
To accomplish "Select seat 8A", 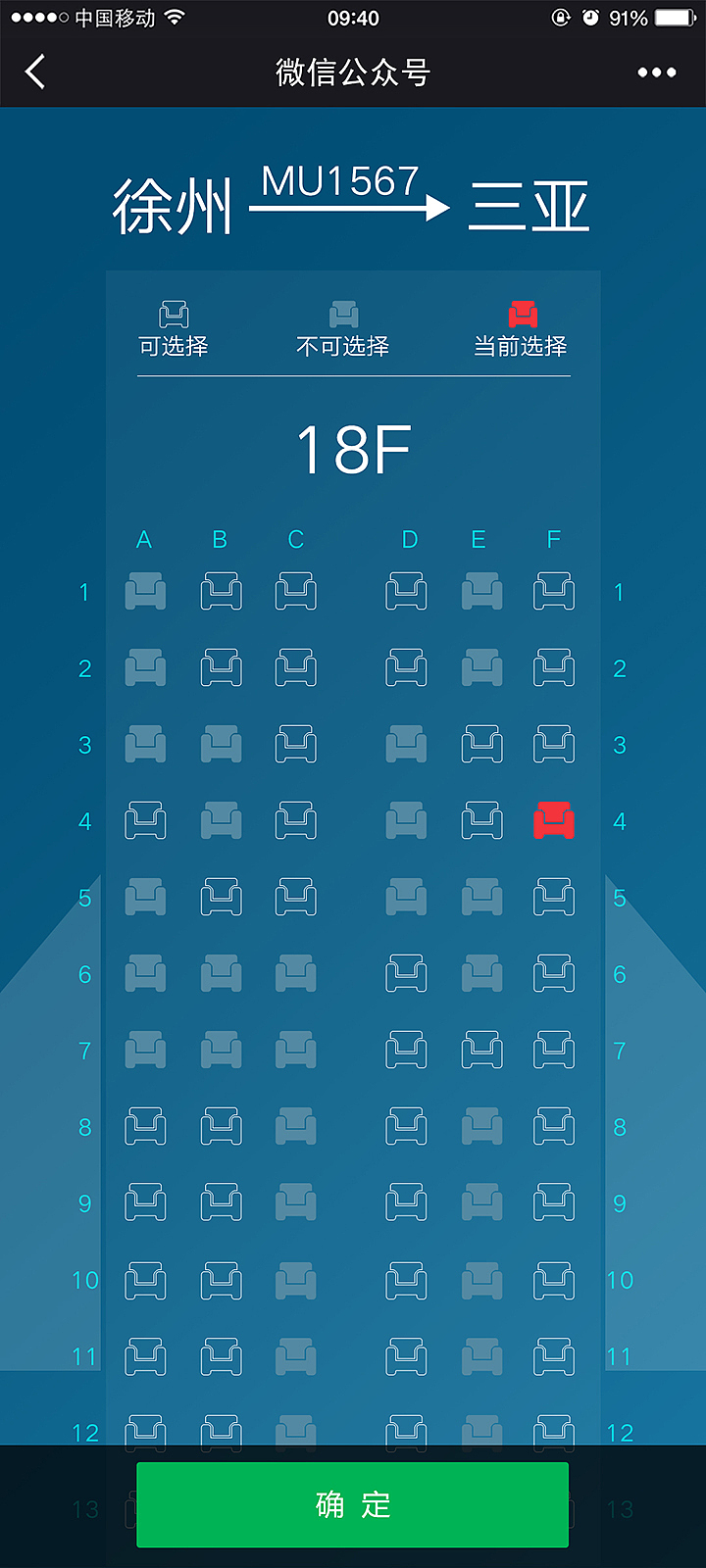I will tap(145, 1127).
